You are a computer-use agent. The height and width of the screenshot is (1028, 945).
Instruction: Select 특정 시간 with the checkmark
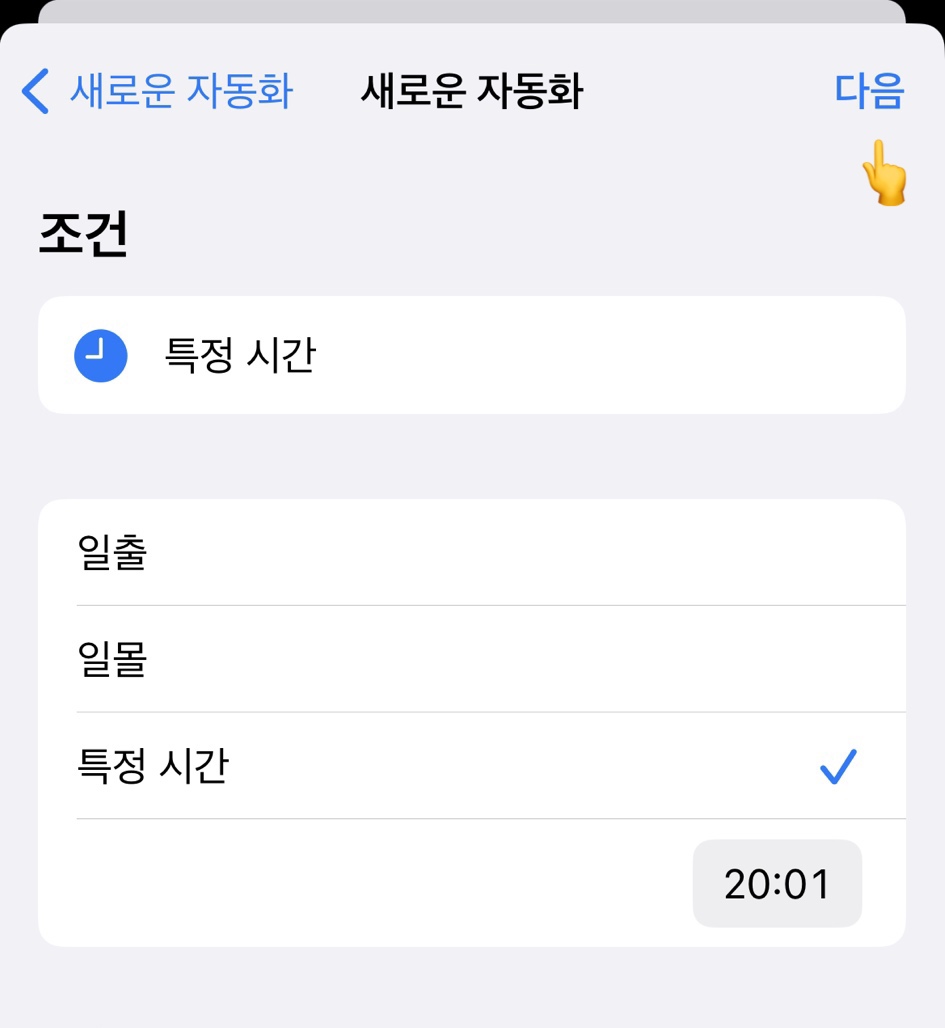coord(470,767)
